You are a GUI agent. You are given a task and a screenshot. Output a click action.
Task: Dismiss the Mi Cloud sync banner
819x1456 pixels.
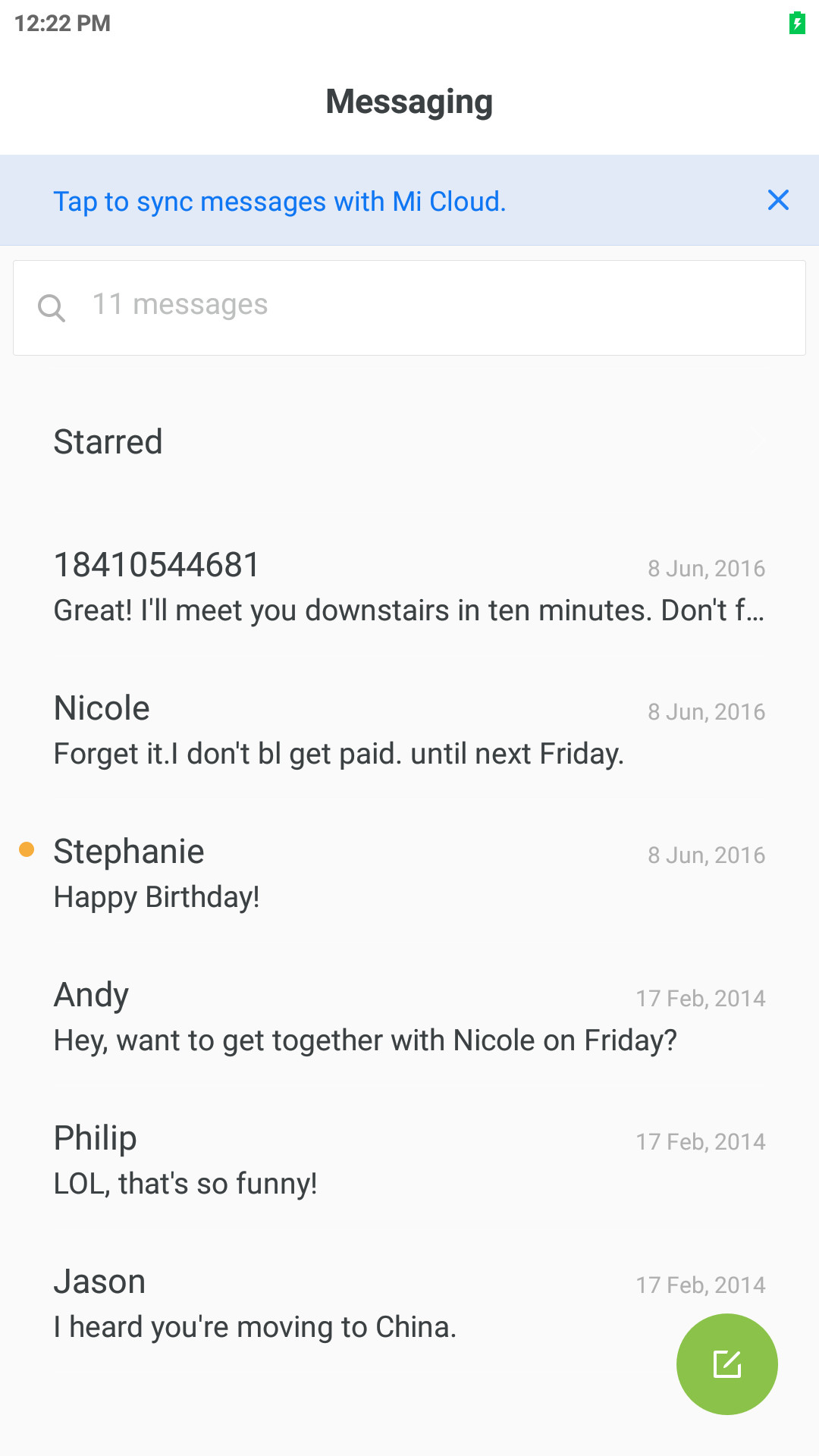pyautogui.click(x=778, y=200)
